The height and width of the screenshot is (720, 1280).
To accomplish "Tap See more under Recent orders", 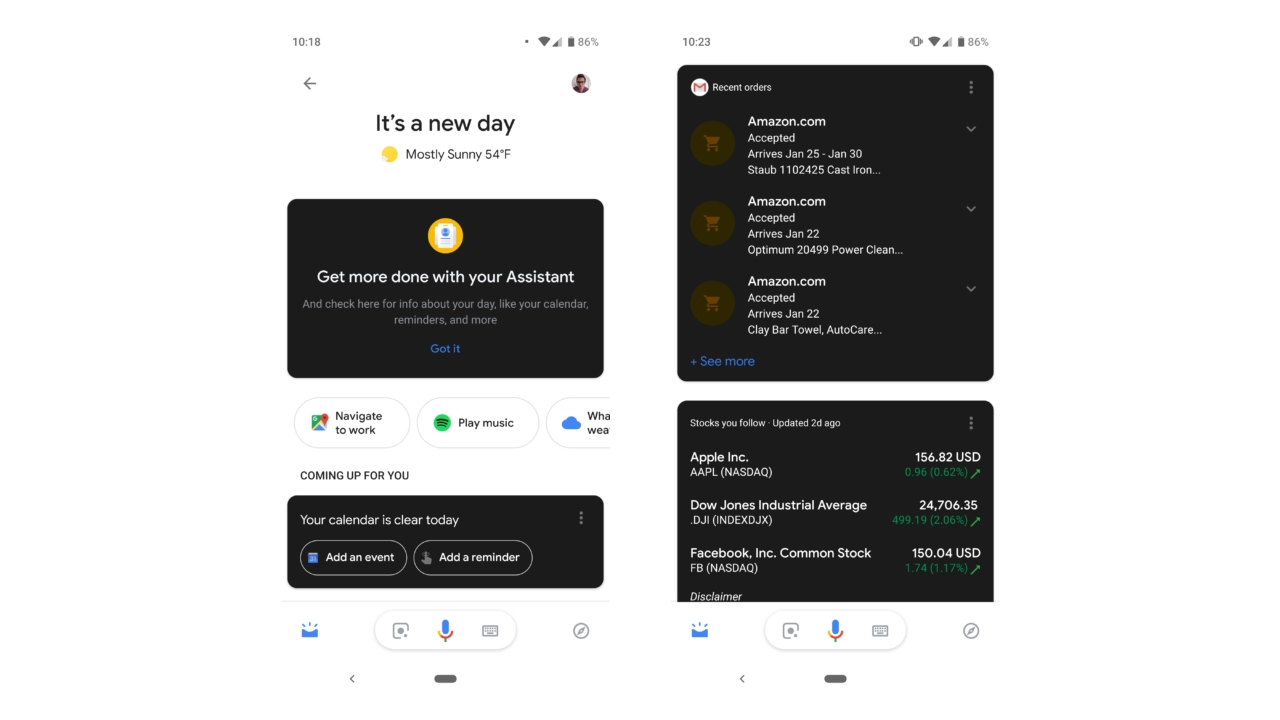I will tap(723, 362).
